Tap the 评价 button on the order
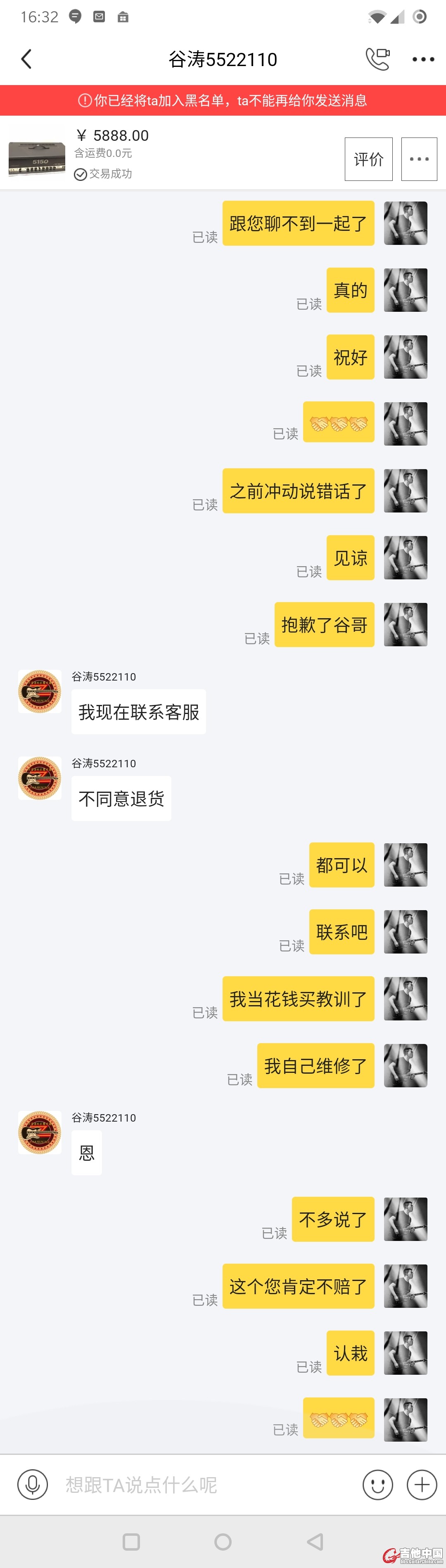446x1568 pixels. click(368, 159)
